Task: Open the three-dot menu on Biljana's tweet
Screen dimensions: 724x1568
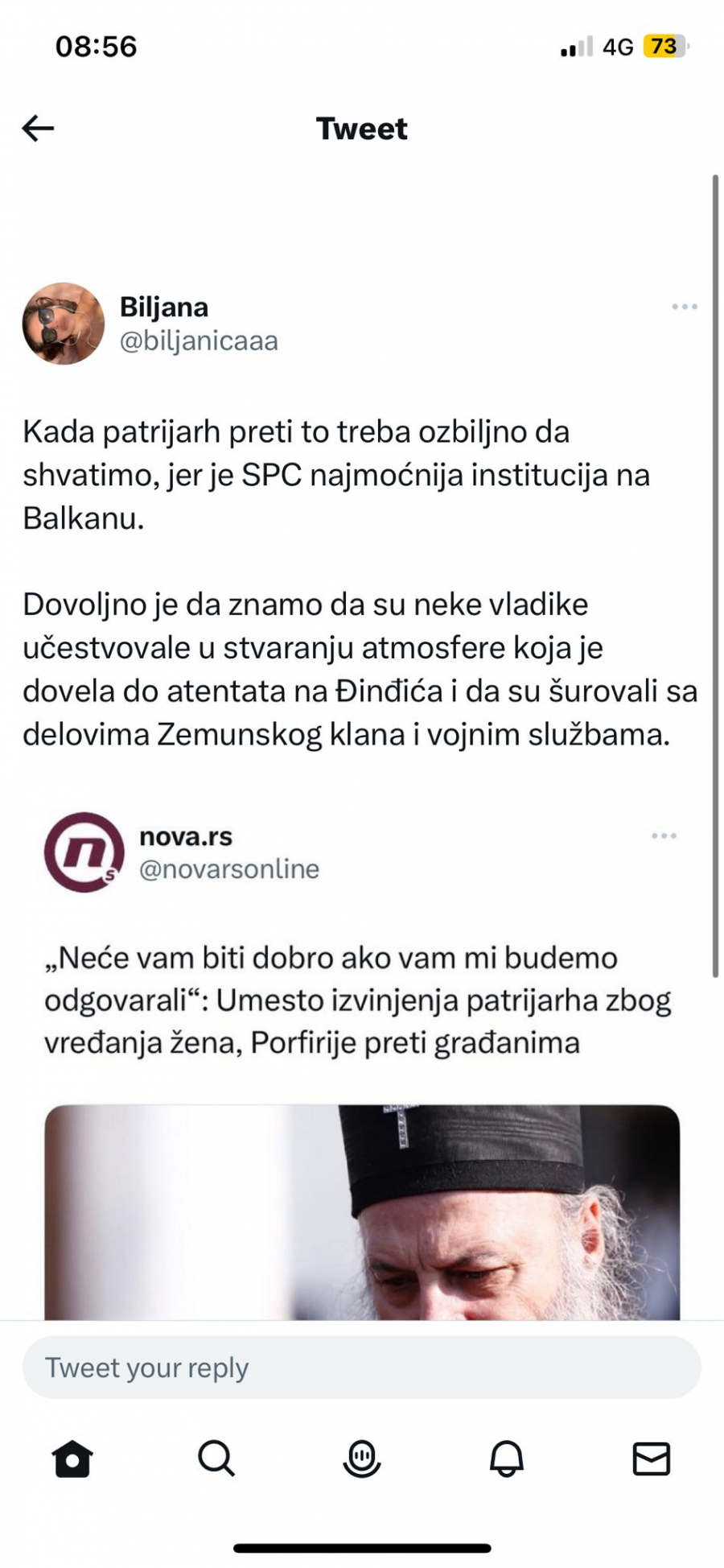Action: pyautogui.click(x=685, y=307)
